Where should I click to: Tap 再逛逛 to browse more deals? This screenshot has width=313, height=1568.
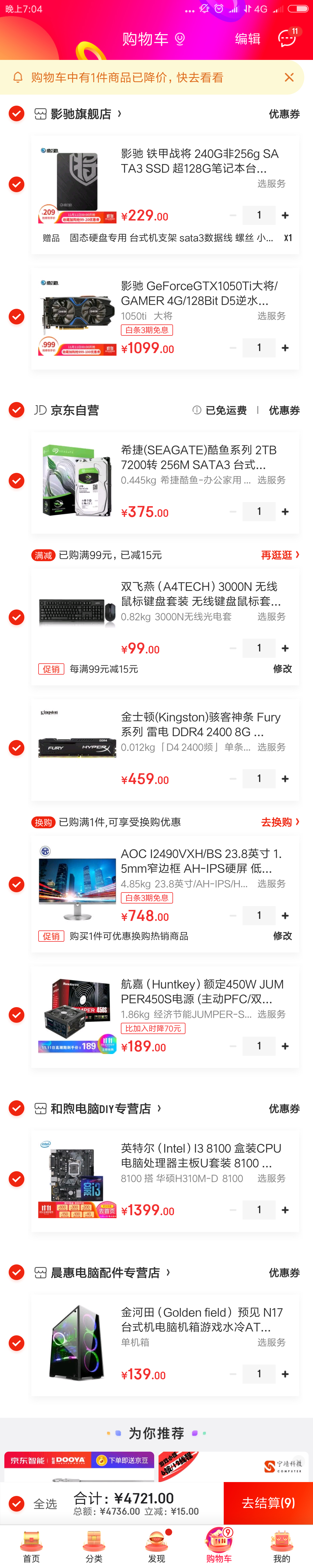tap(279, 555)
